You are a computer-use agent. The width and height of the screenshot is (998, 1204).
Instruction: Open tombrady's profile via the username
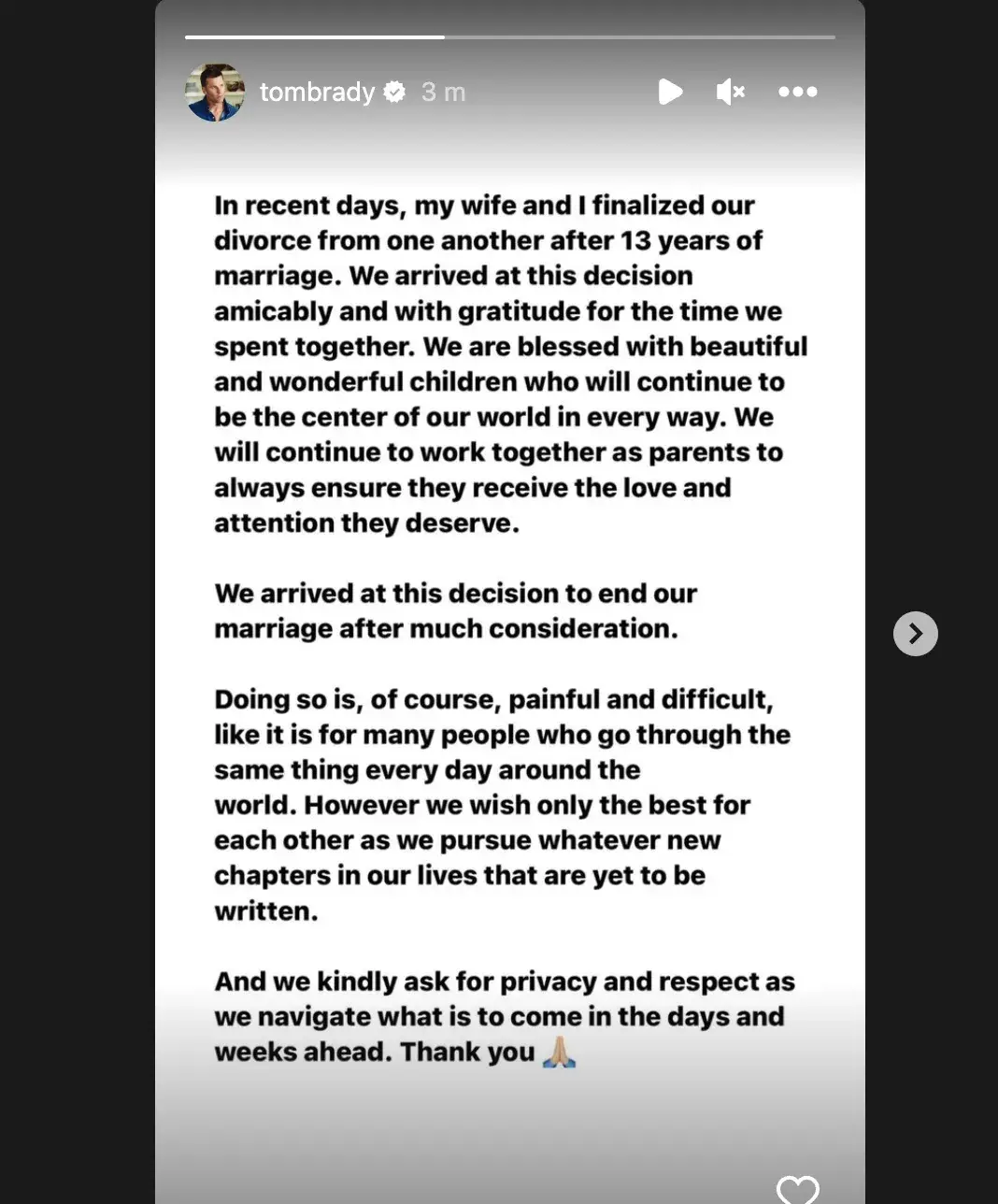point(316,92)
